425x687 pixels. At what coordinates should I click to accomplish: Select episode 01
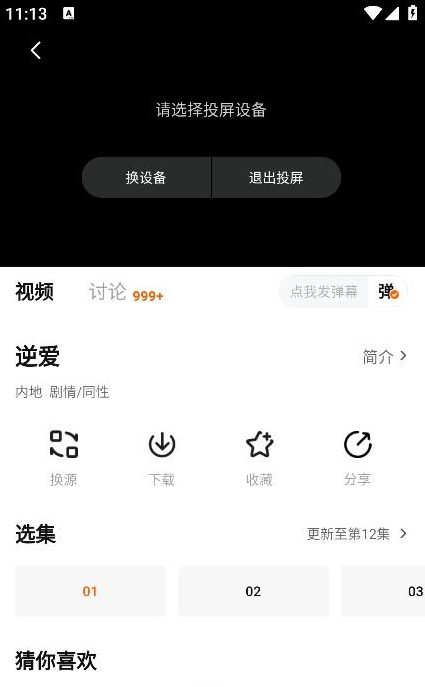(90, 591)
